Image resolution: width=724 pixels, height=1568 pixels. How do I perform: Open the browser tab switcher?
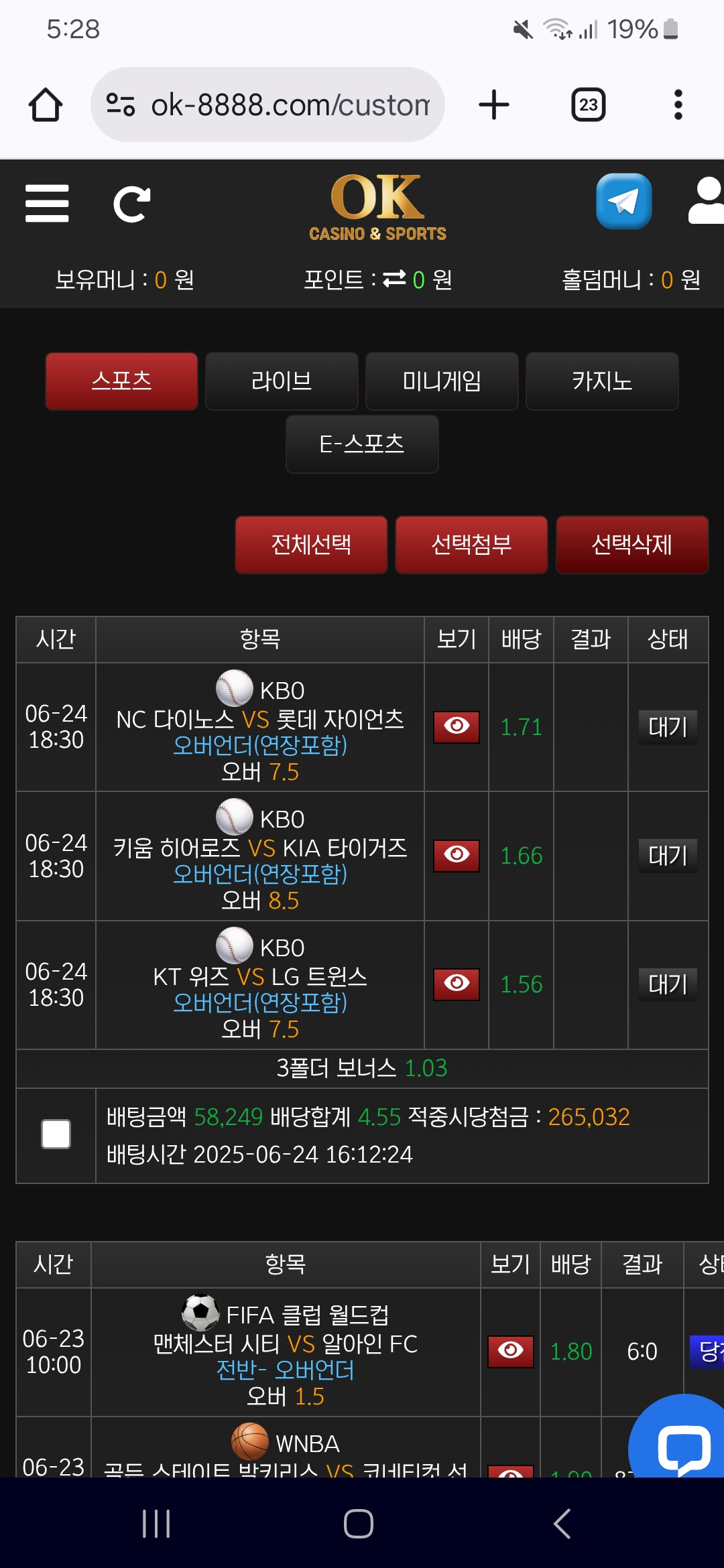(588, 105)
